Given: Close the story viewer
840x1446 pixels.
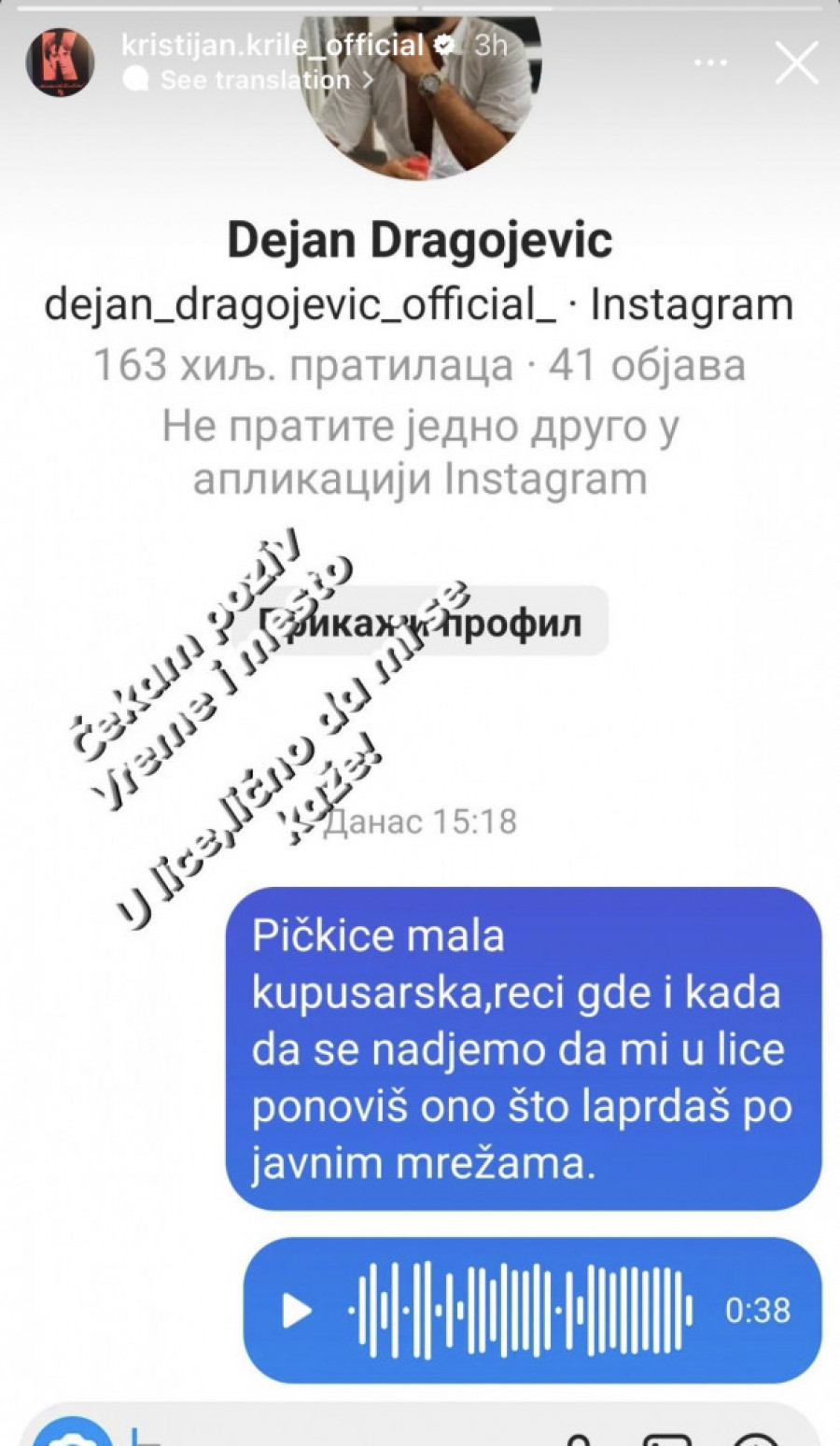Looking at the screenshot, I should click(x=796, y=63).
